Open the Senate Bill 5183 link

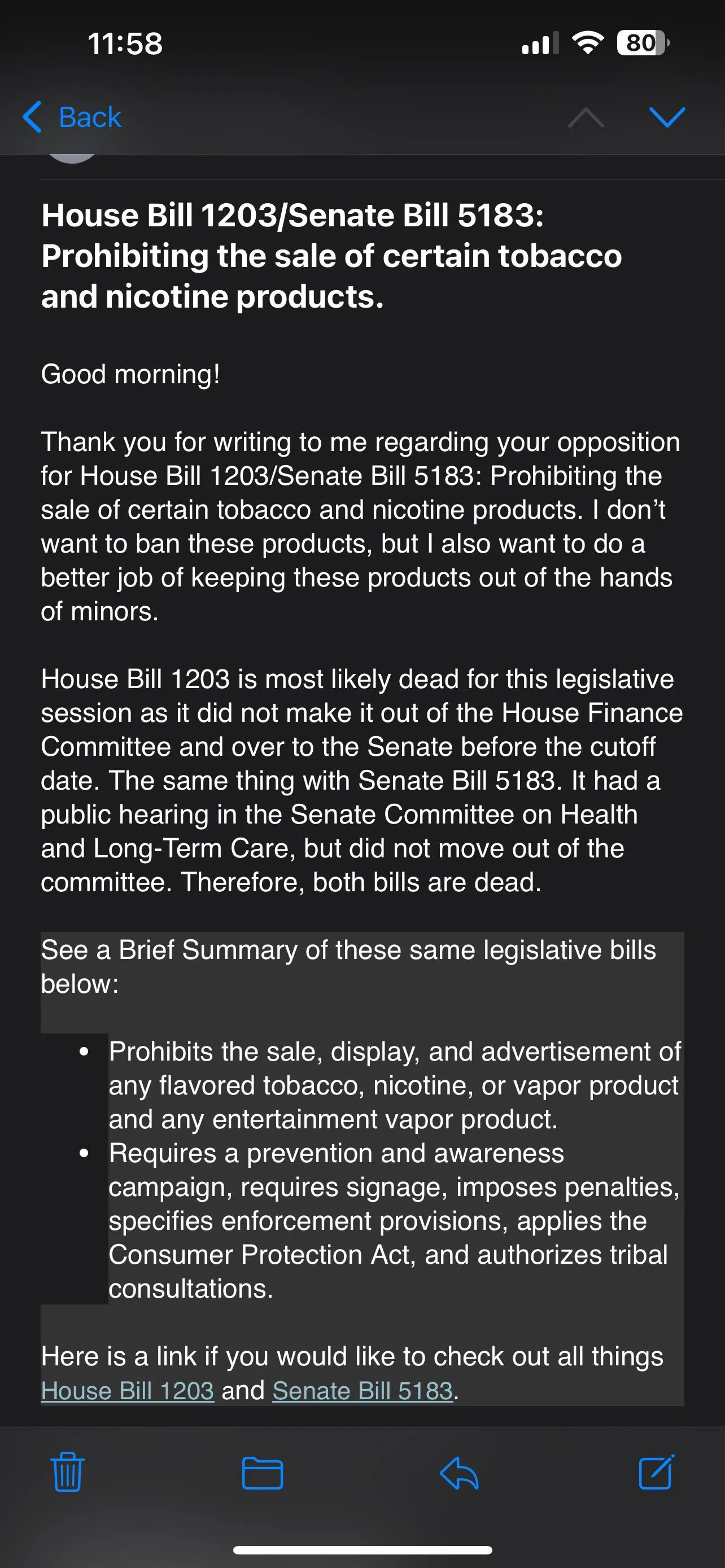point(362,1390)
